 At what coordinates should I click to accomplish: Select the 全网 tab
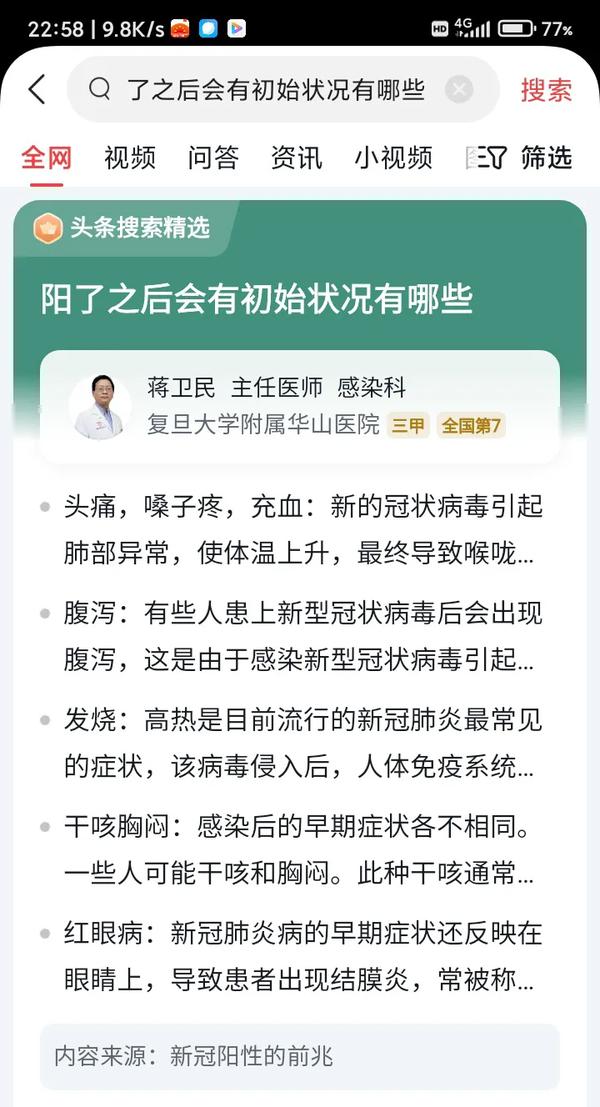click(46, 157)
